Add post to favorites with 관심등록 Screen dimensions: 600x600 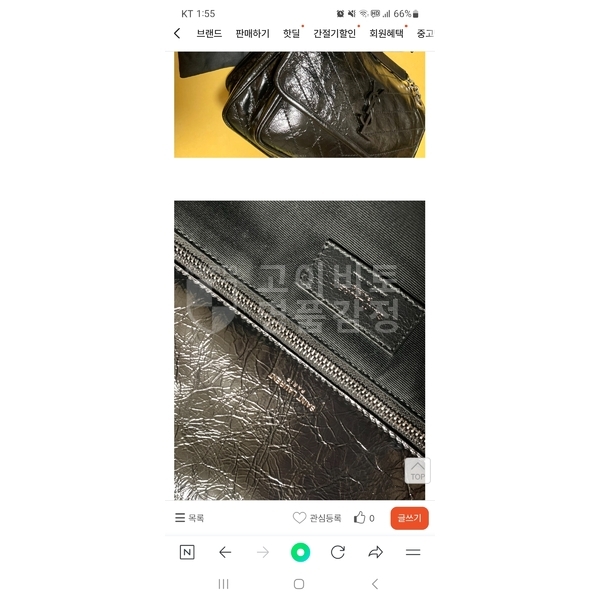(x=317, y=518)
